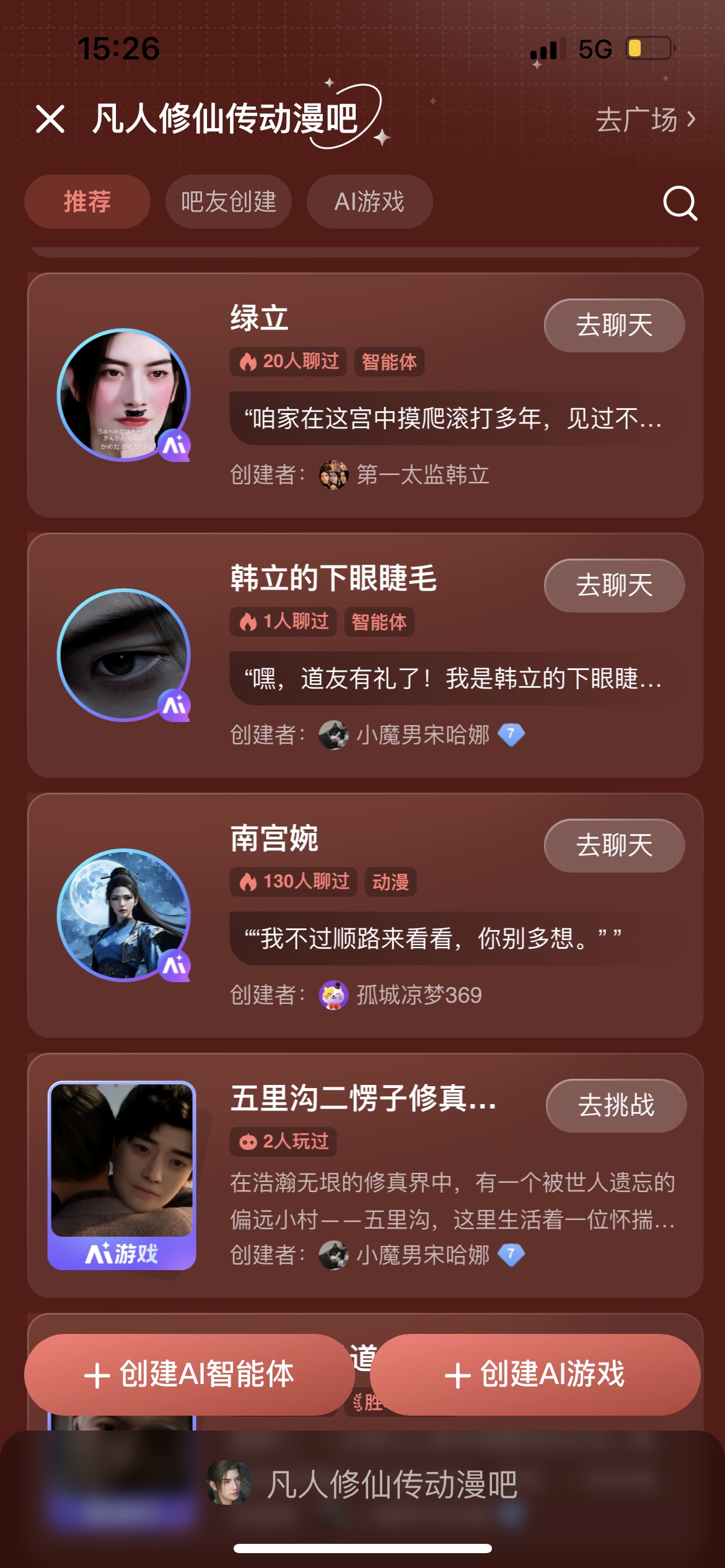Open the search icon

click(x=680, y=203)
